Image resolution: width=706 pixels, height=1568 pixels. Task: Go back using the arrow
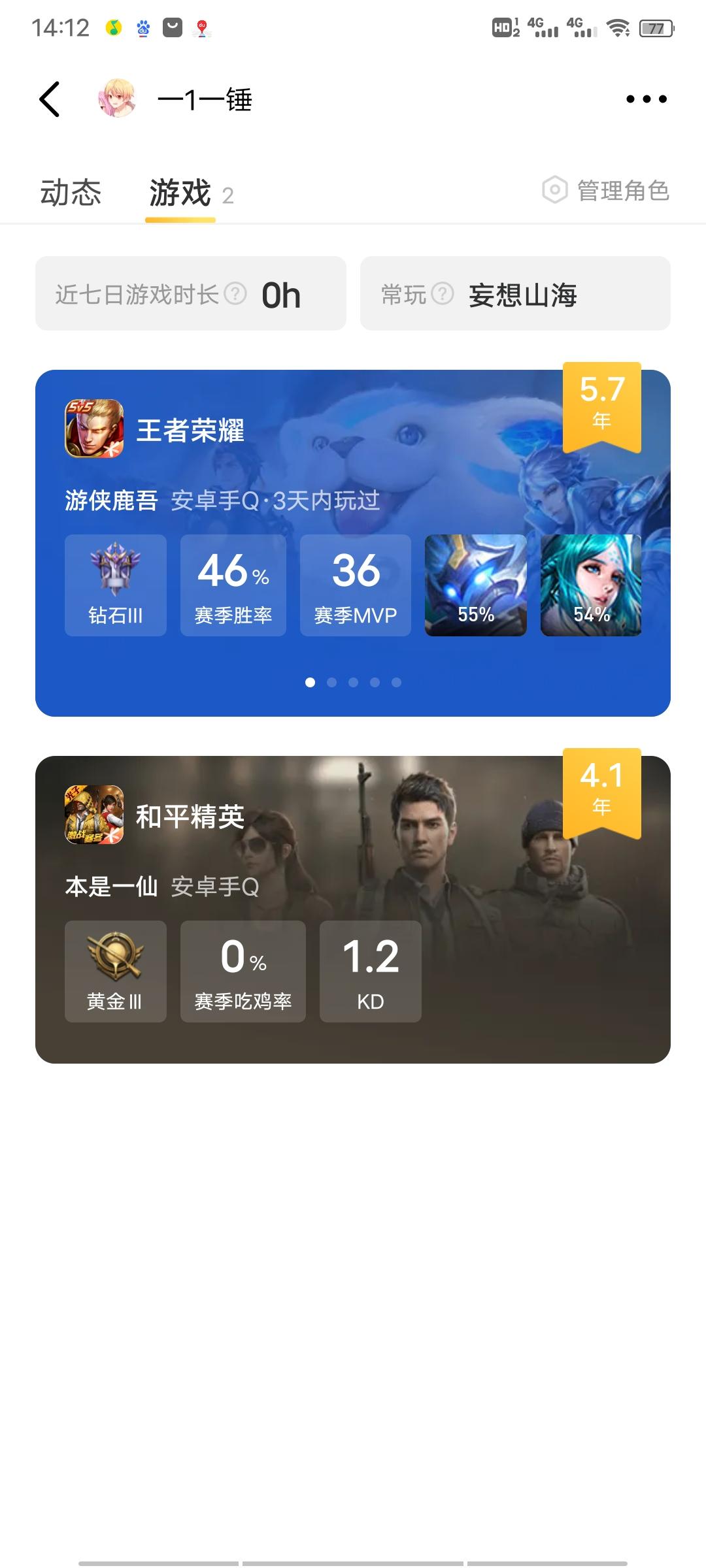[50, 99]
